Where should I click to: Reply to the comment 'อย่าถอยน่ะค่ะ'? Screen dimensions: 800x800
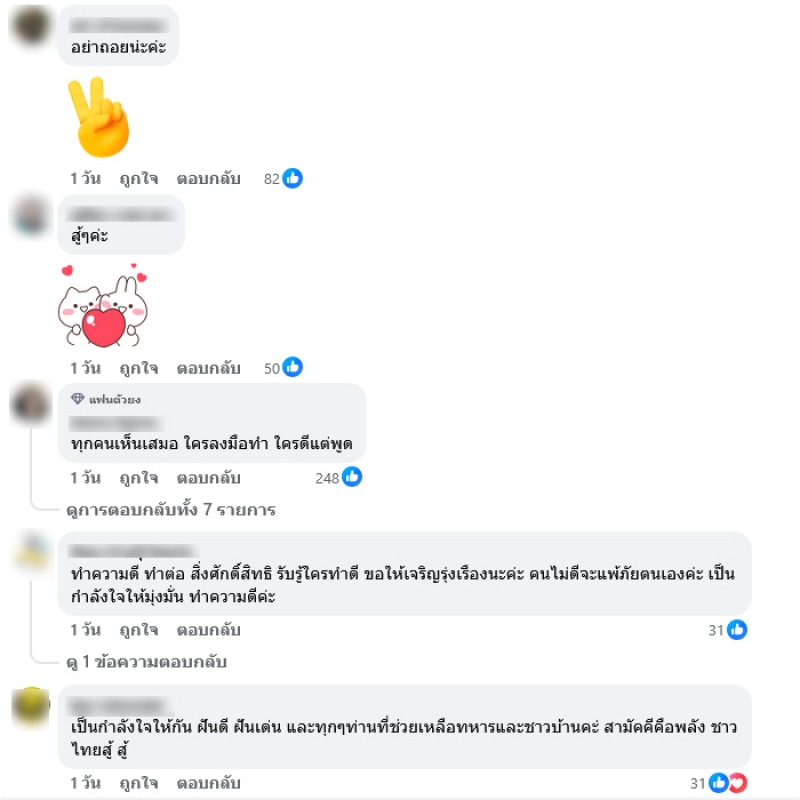208,178
